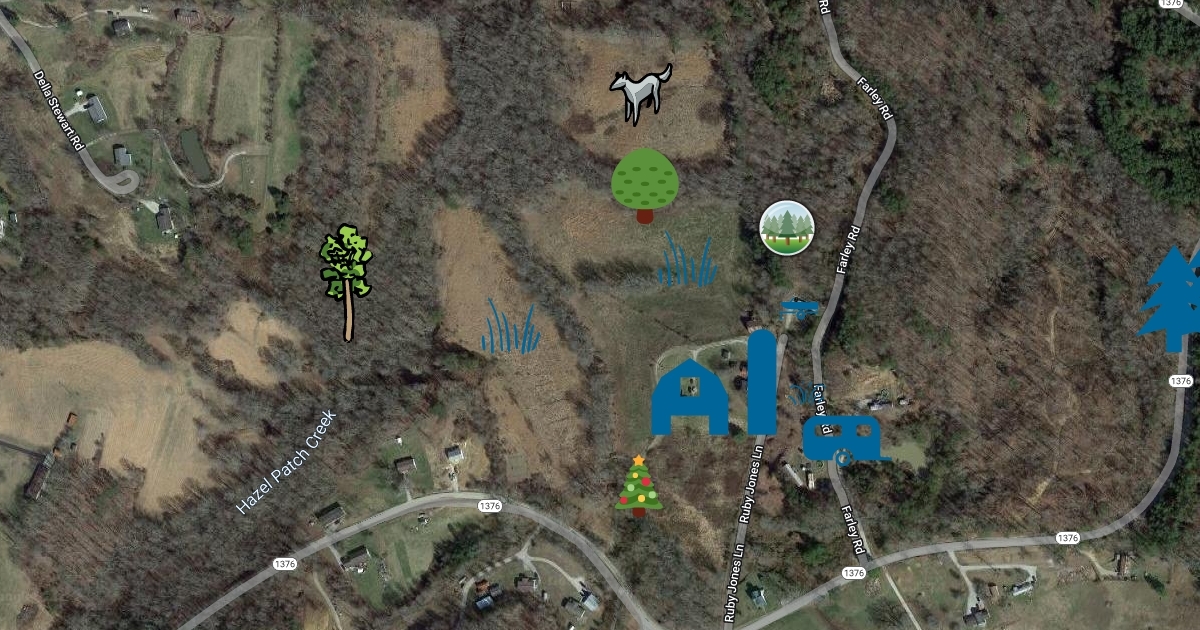Tap the gray wolf marker
The image size is (1200, 630).
640,94
